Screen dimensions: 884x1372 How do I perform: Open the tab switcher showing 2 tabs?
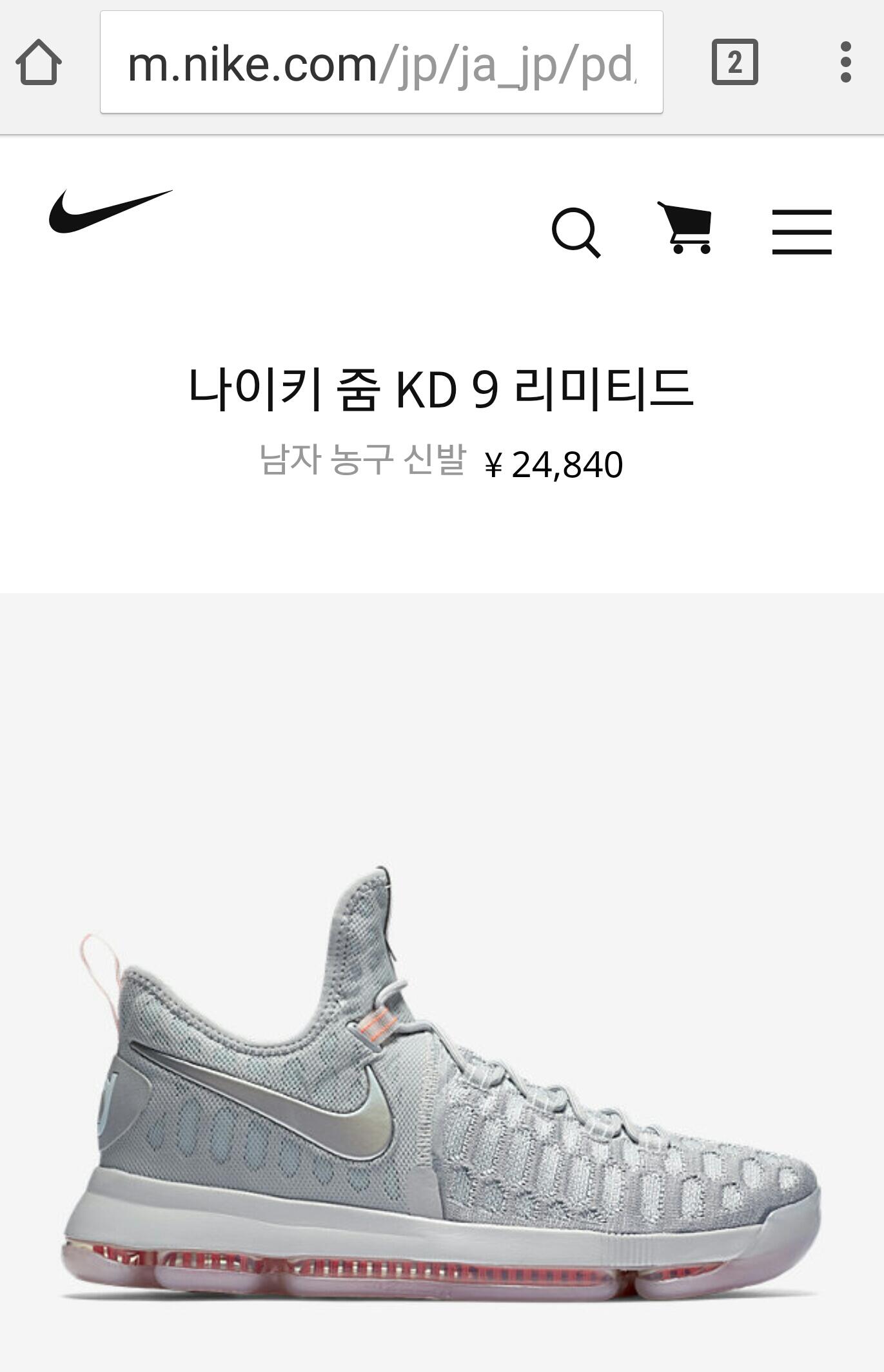tap(734, 63)
